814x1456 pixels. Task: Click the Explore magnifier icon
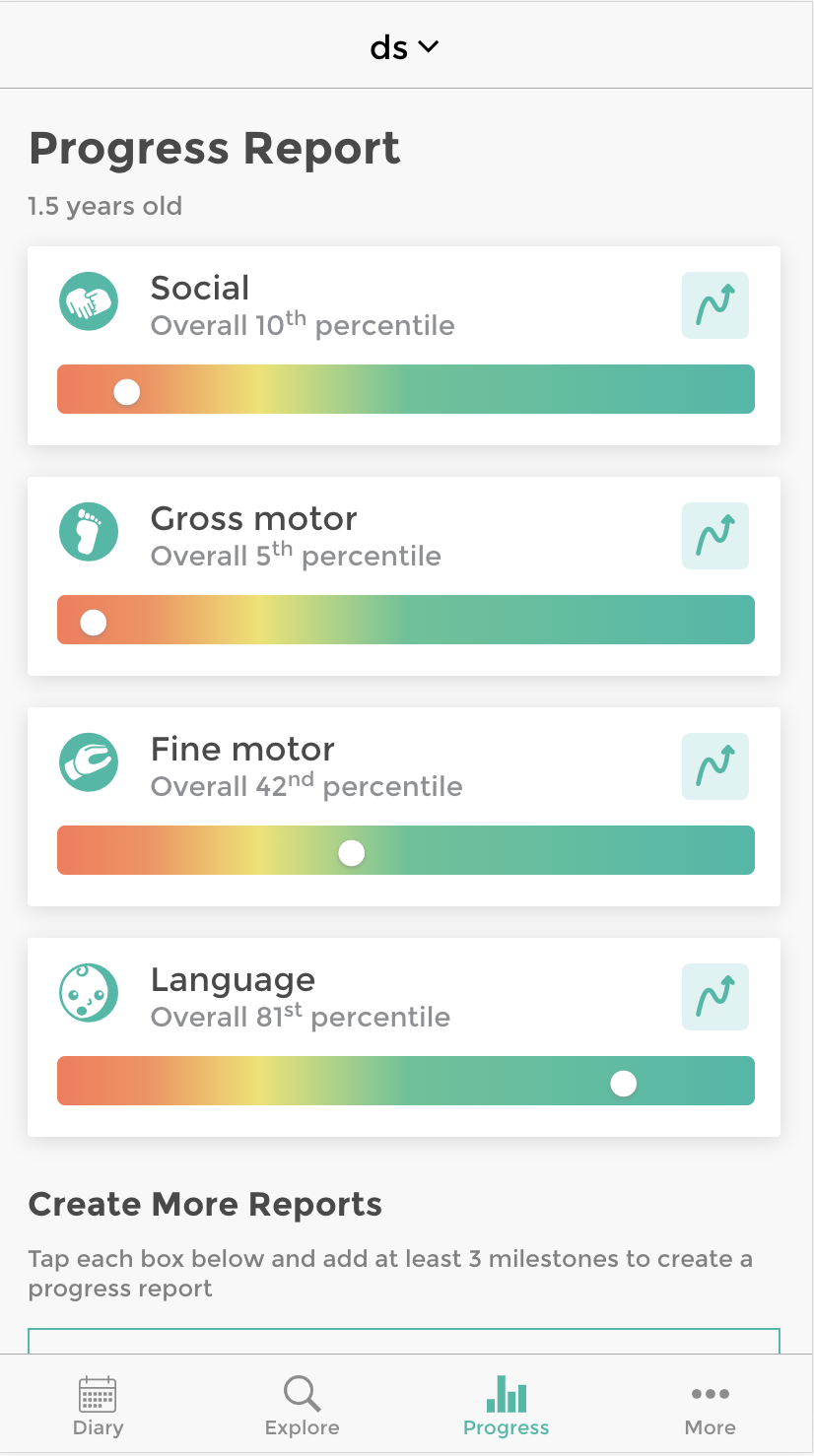pyautogui.click(x=302, y=1394)
